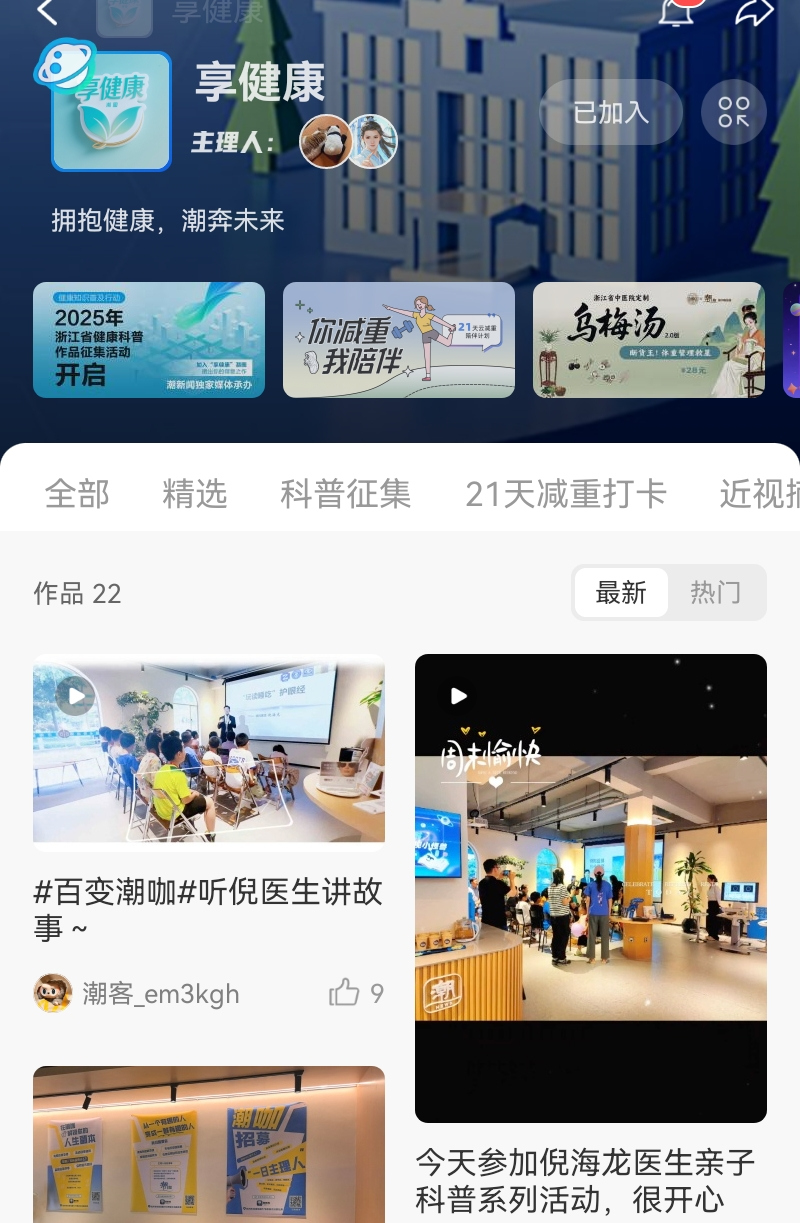800x1223 pixels.
Task: Tap the 已加入 joined button
Action: tap(611, 112)
